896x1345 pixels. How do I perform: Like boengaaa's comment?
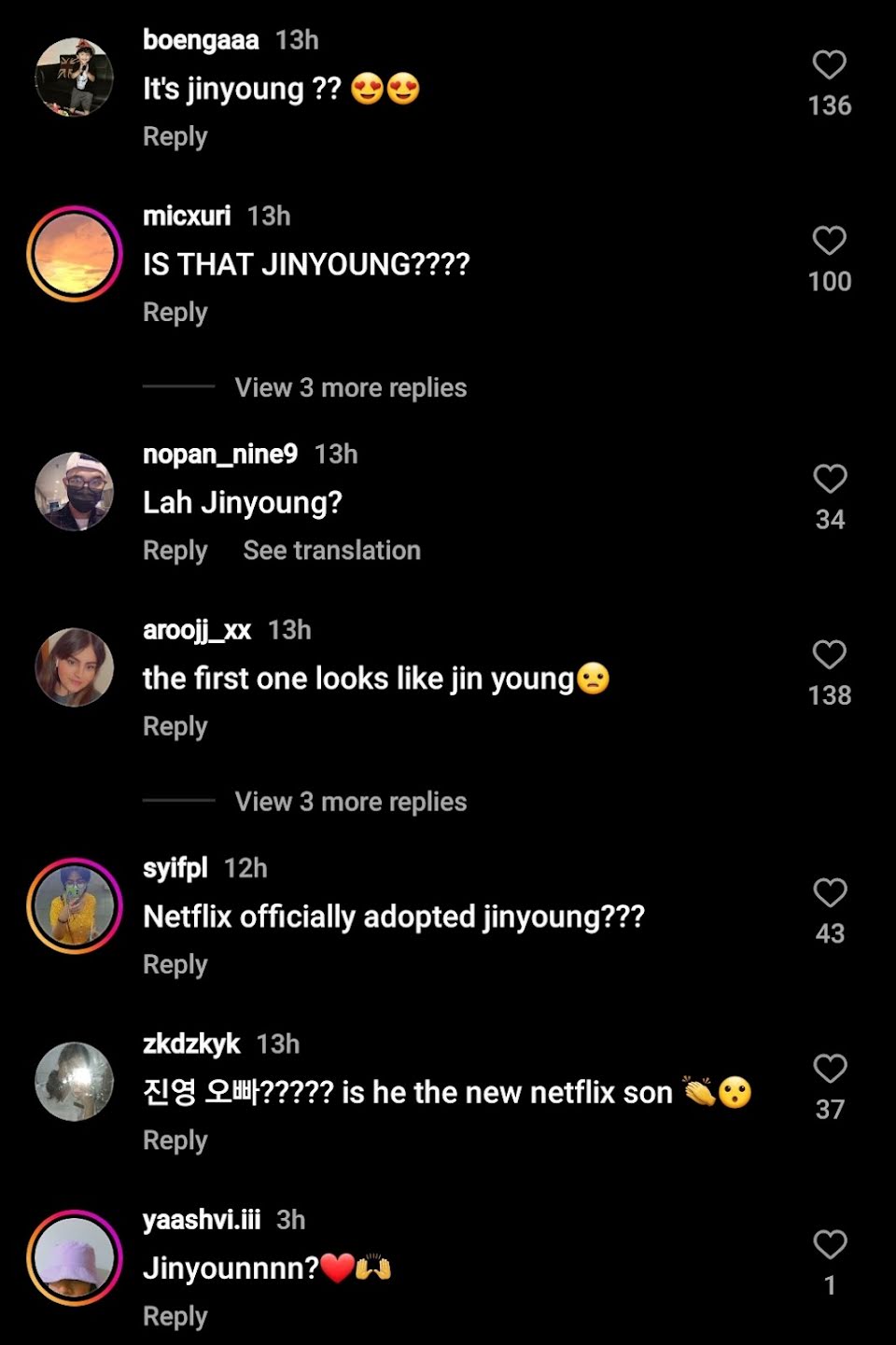click(x=829, y=65)
